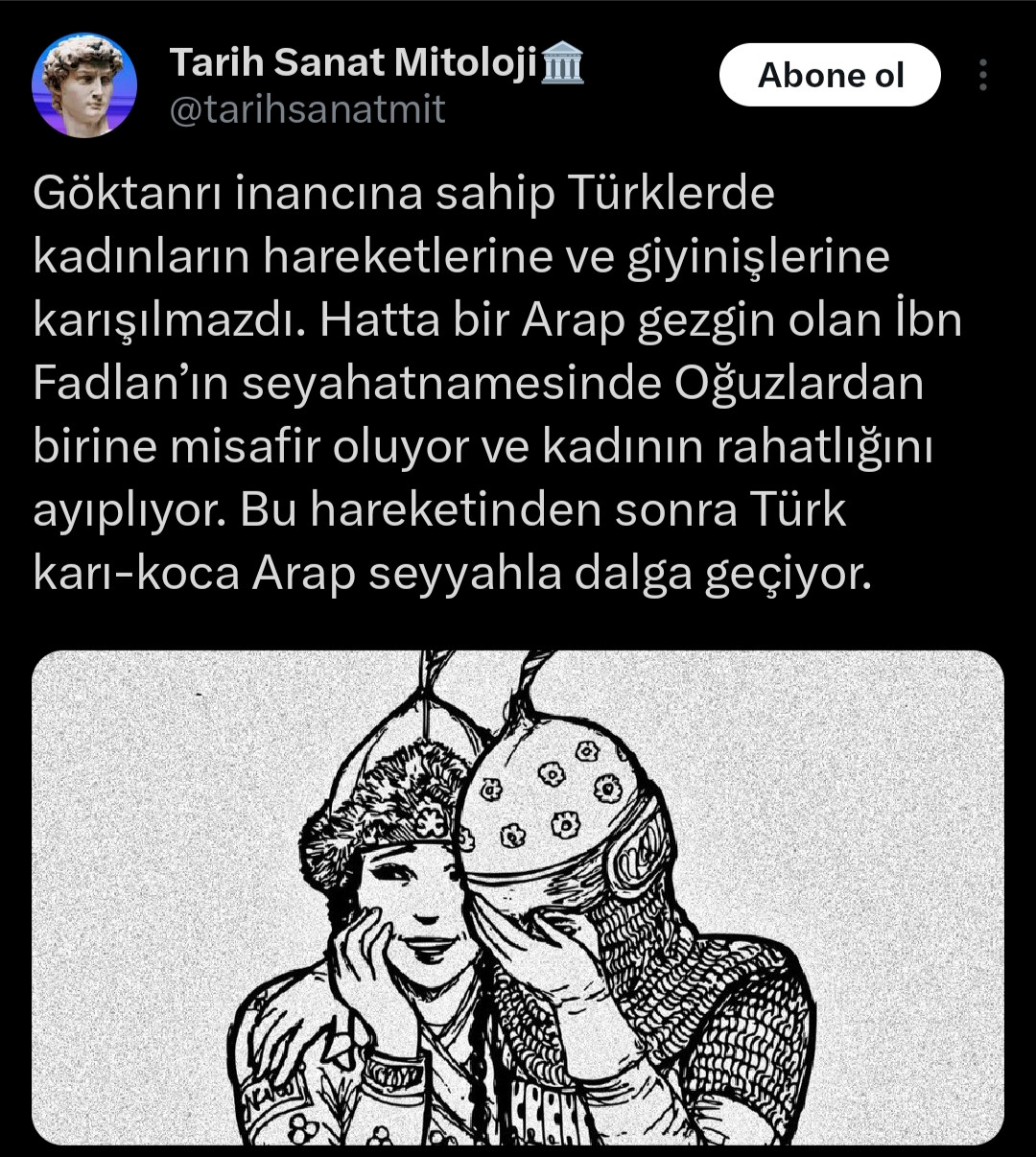Open the tweet's overflow menu
The height and width of the screenshot is (1157, 1036).
tap(982, 75)
